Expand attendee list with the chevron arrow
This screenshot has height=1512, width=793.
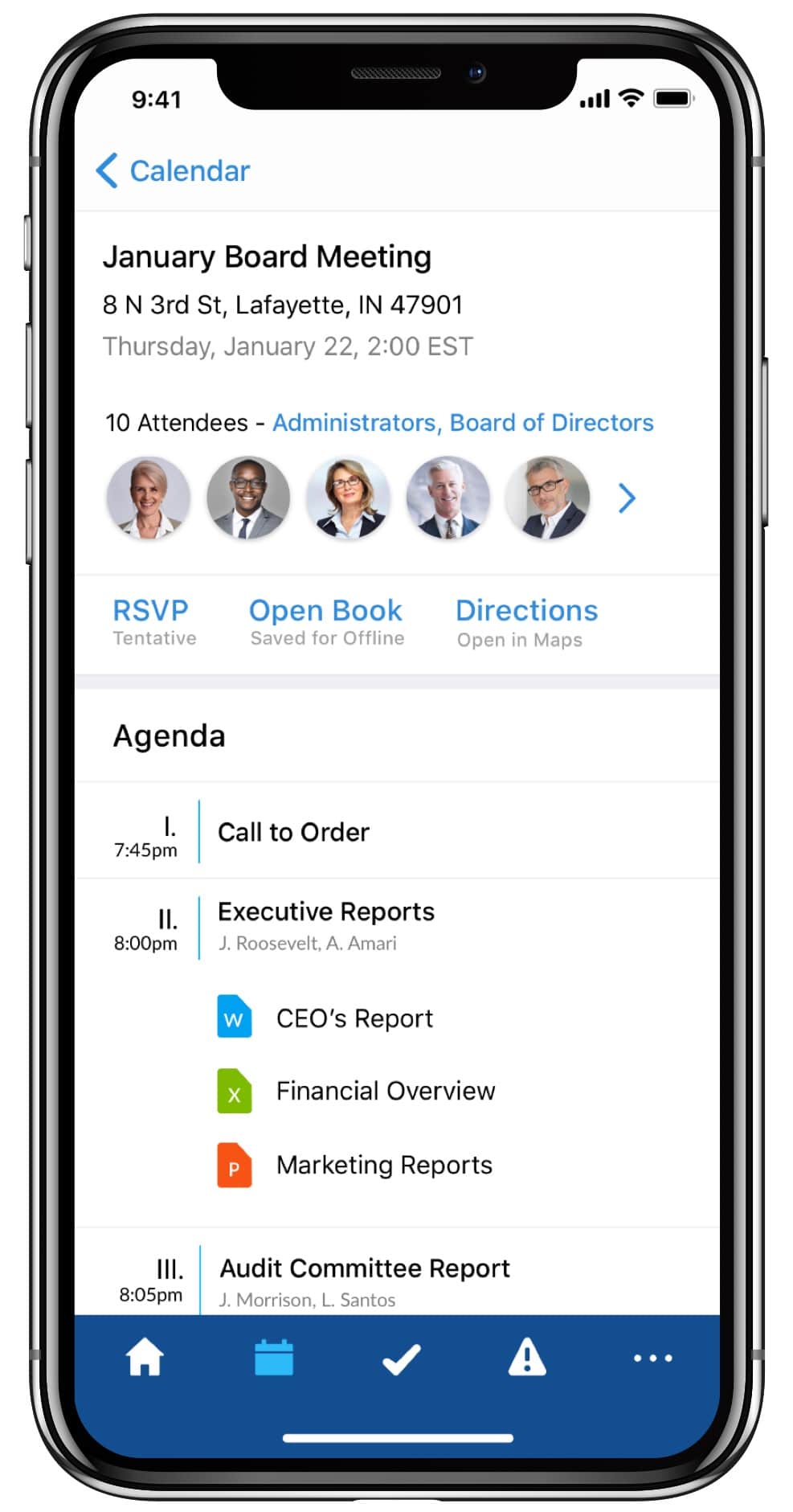627,498
